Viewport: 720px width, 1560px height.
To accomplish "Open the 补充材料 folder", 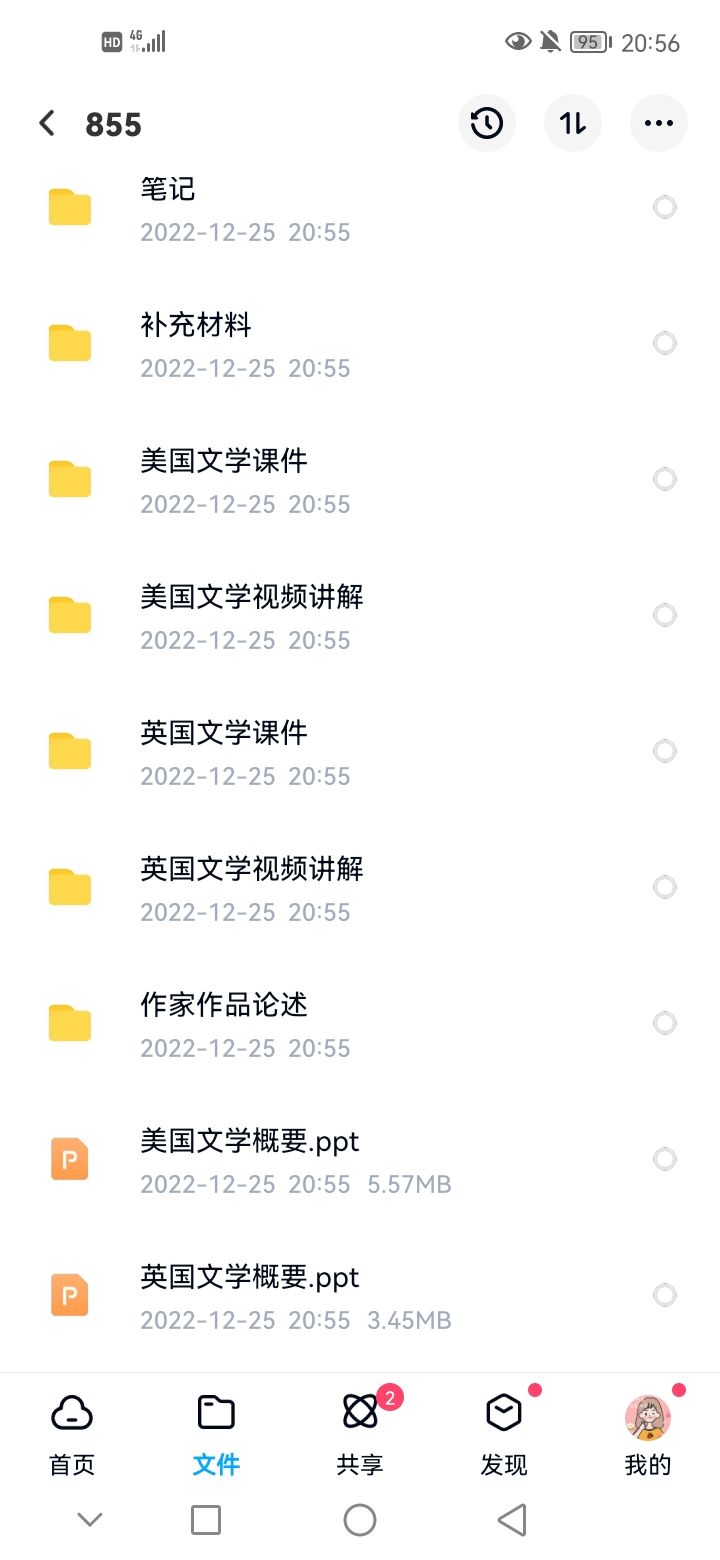I will pyautogui.click(x=360, y=344).
